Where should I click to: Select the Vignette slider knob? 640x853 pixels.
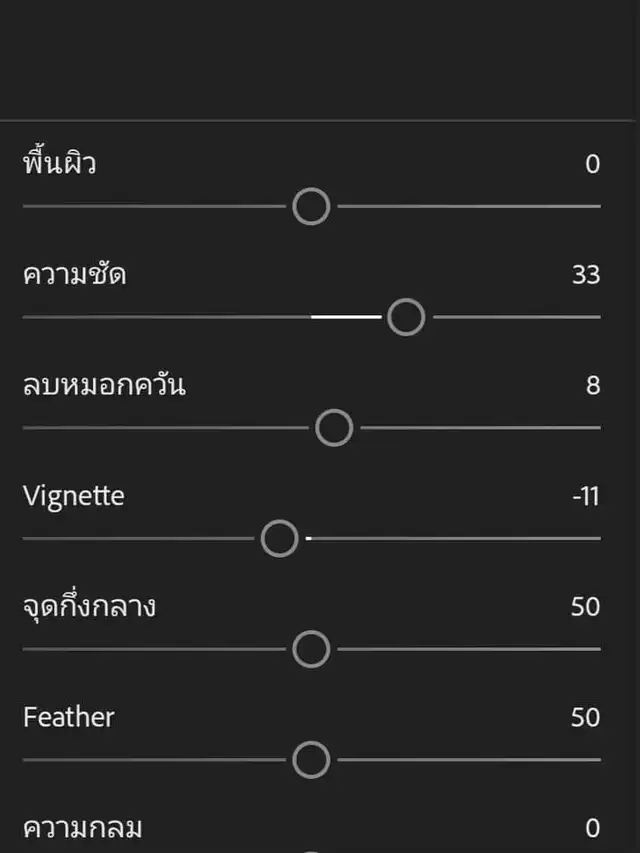click(280, 539)
